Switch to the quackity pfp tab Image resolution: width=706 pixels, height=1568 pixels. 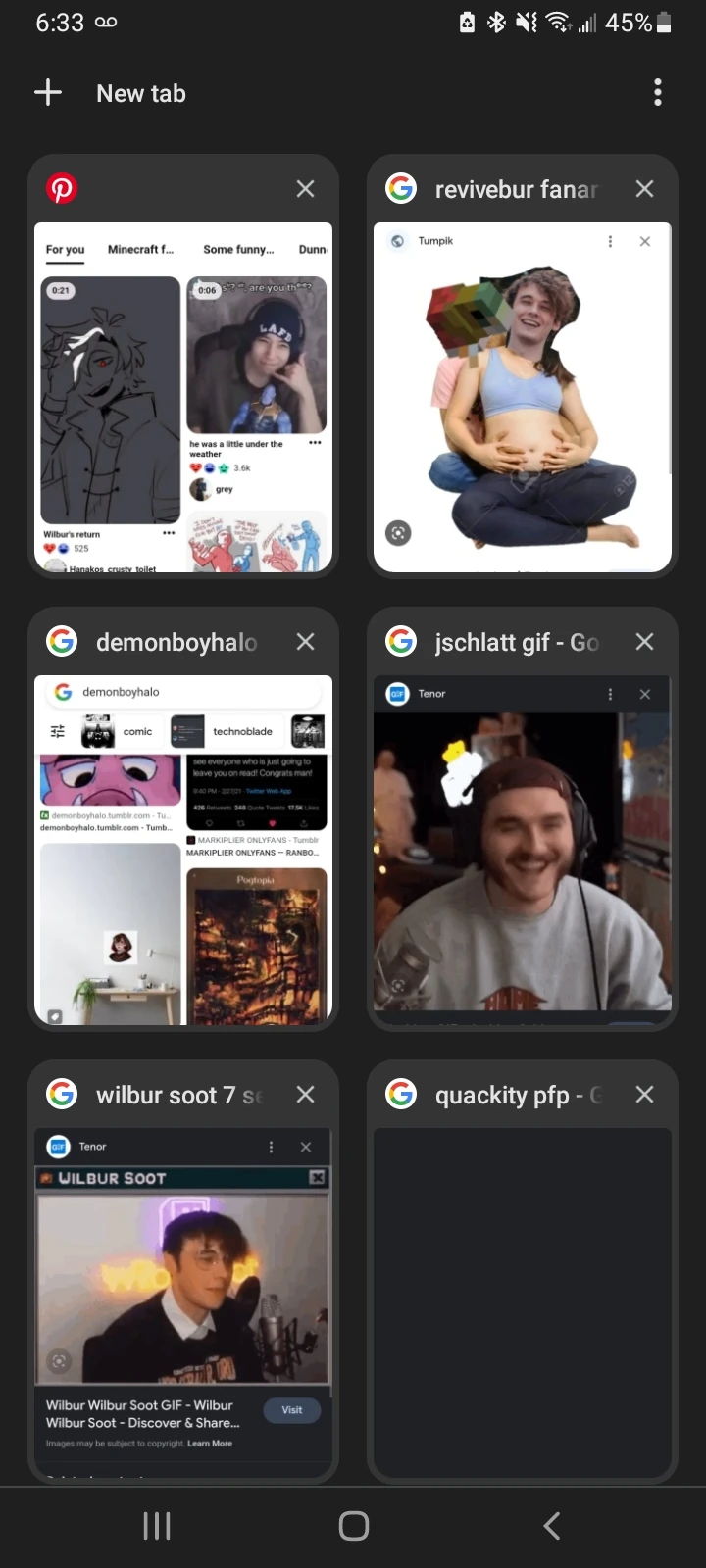pos(522,1303)
